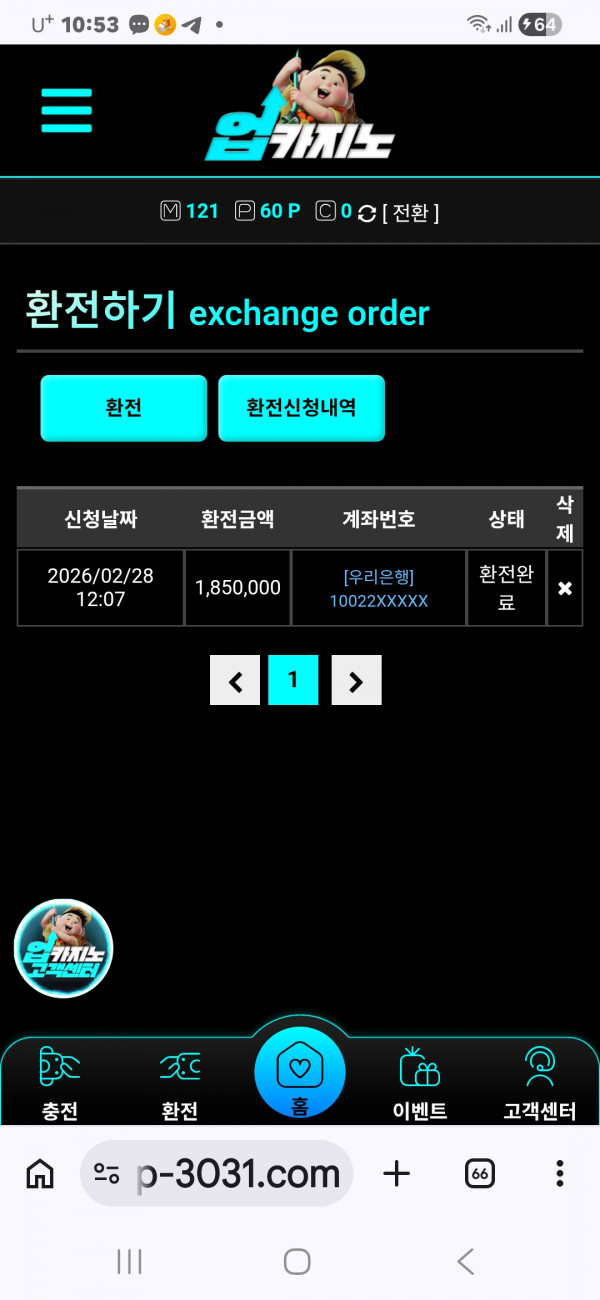Open the hamburger drawer menu

point(67,110)
